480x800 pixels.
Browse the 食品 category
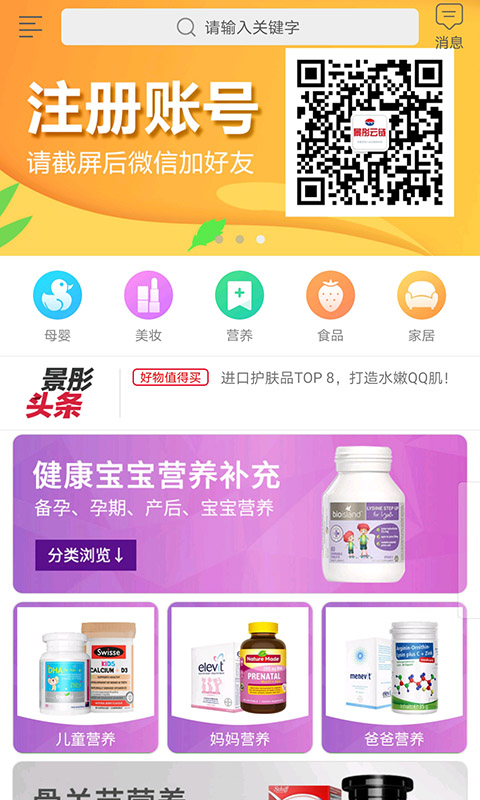point(331,306)
